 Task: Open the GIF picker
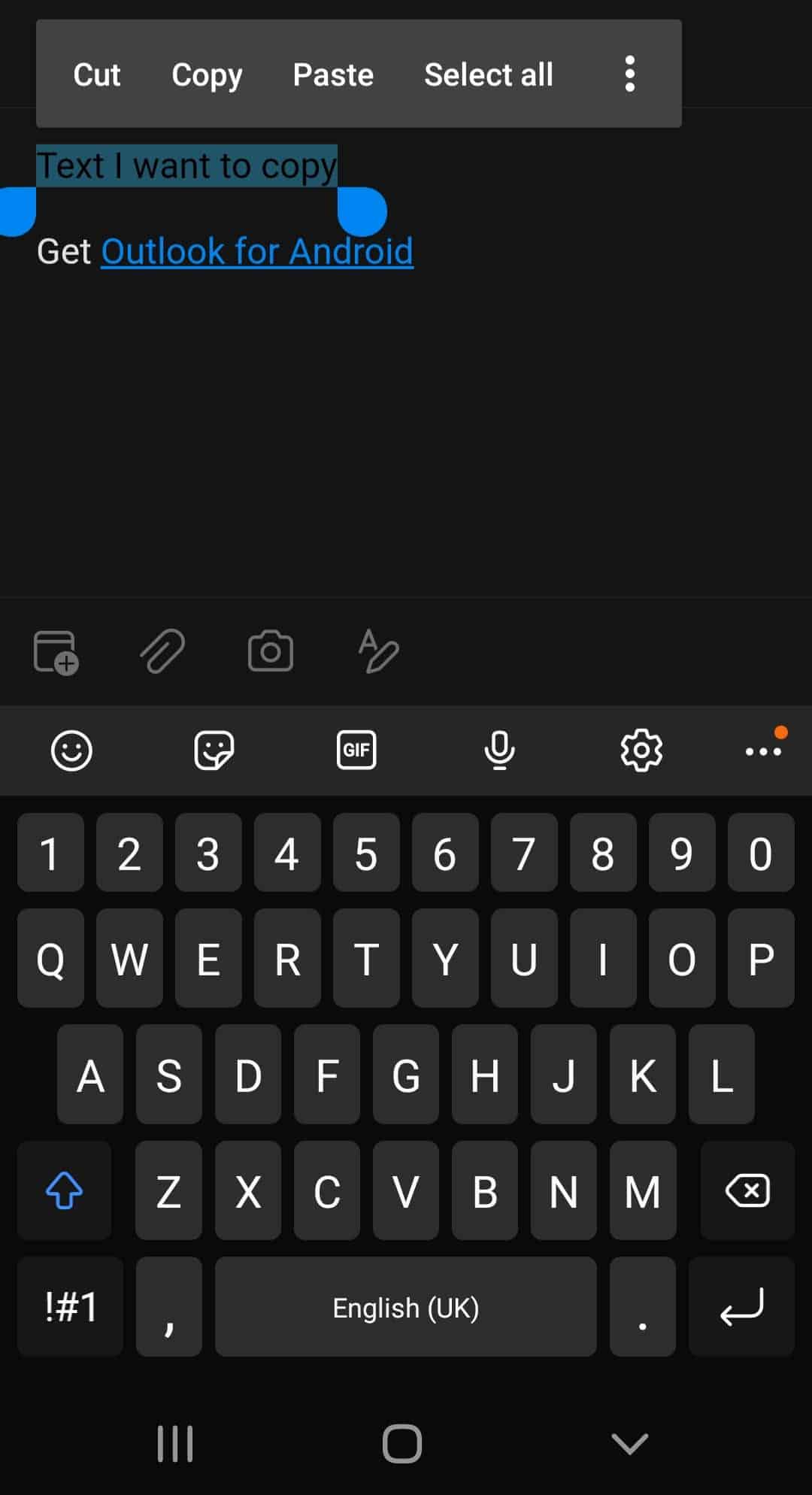coord(356,749)
